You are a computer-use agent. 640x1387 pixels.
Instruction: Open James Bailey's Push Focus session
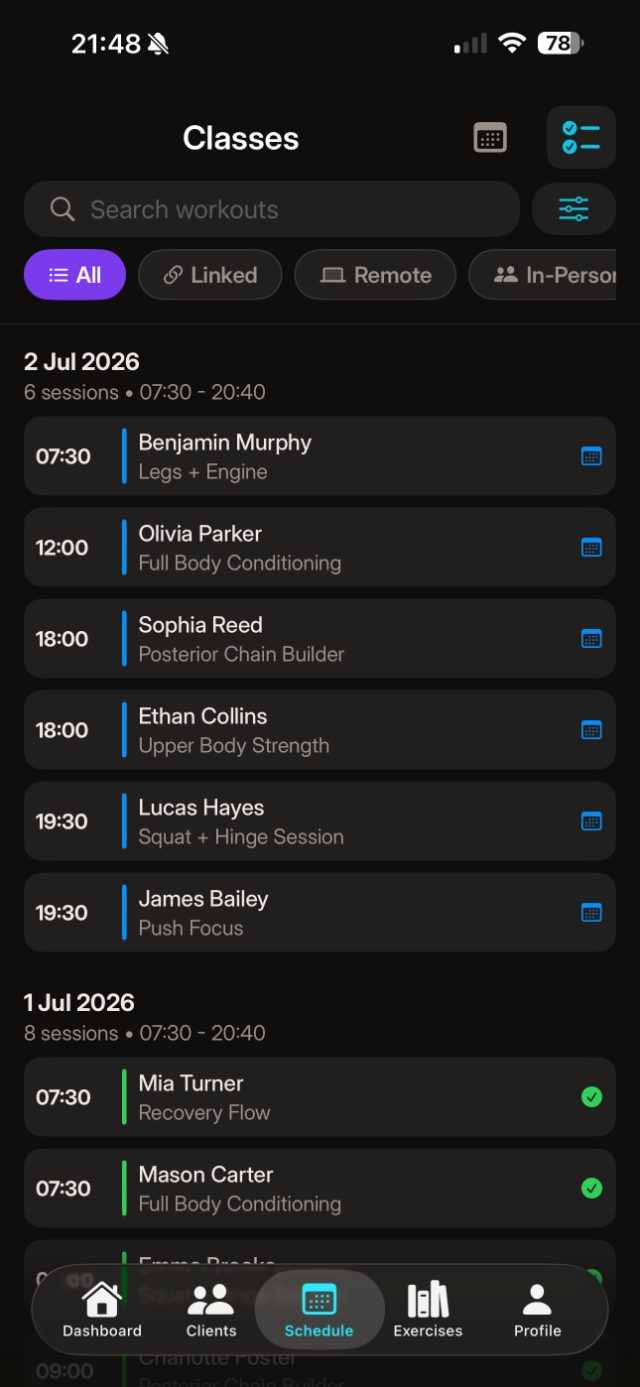pyautogui.click(x=320, y=912)
